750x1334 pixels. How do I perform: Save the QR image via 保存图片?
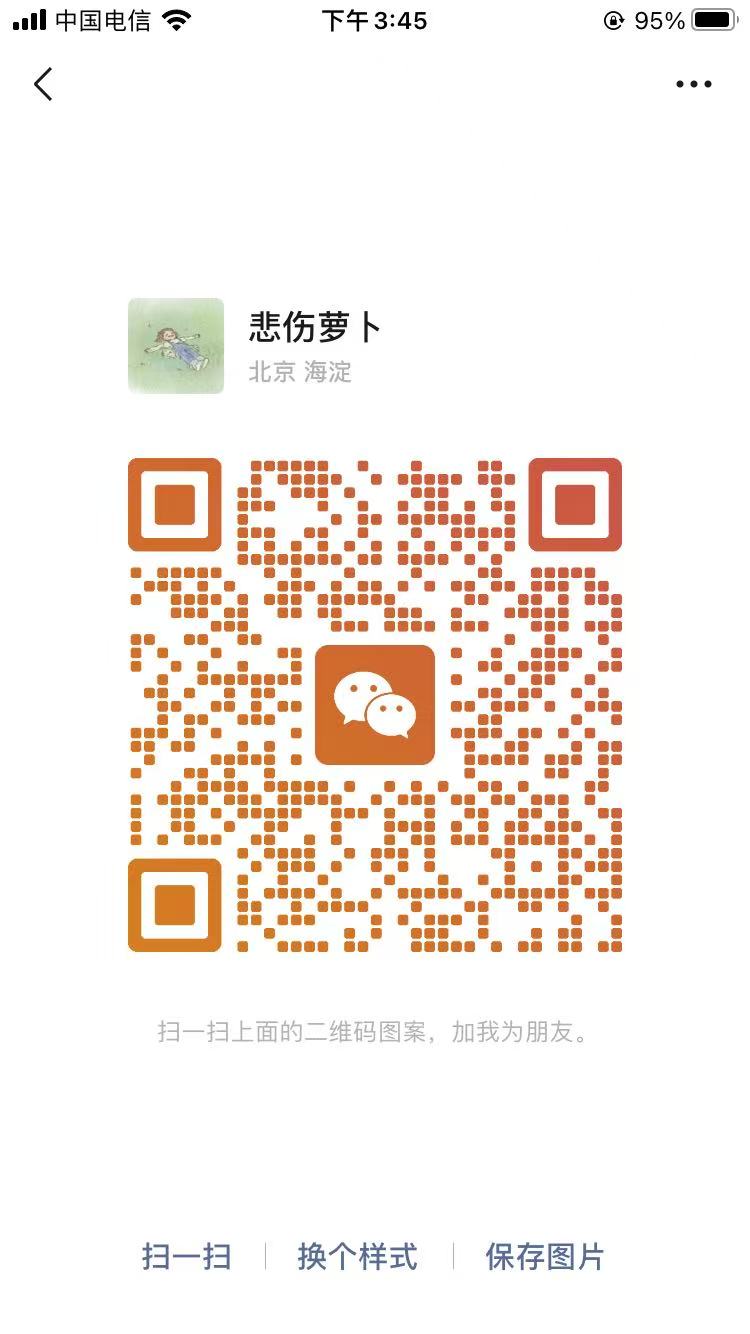(545, 1256)
